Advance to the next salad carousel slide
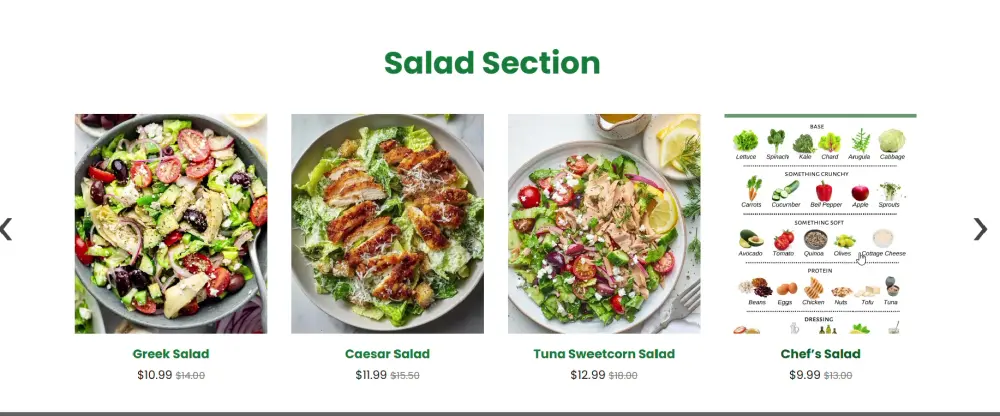1000x416 pixels. 980,229
